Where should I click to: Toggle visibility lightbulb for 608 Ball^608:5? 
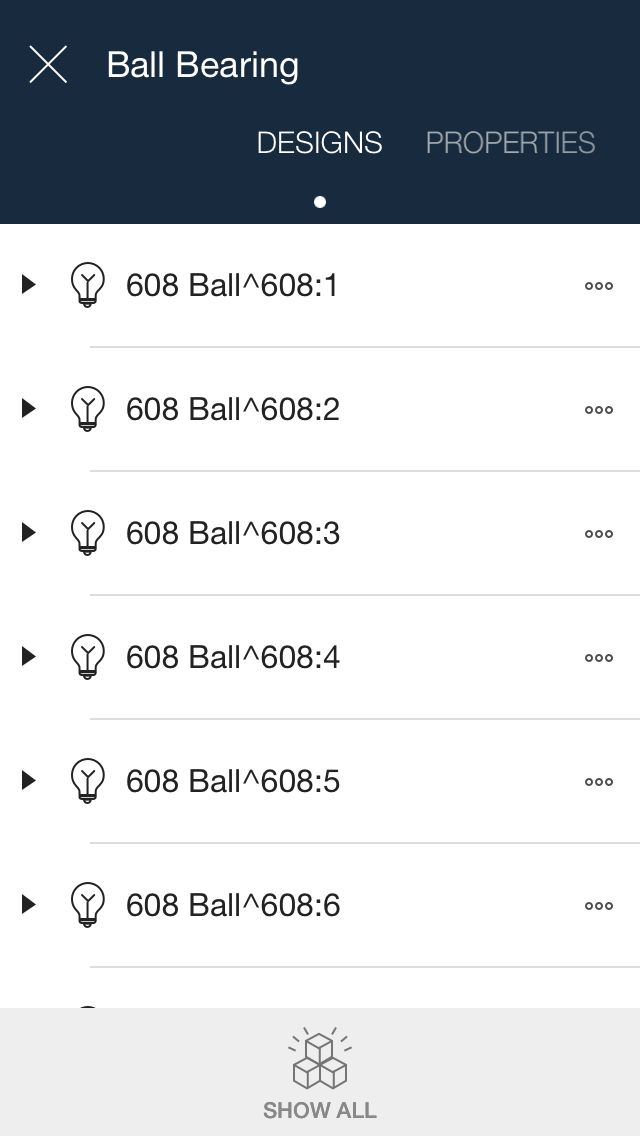point(88,780)
